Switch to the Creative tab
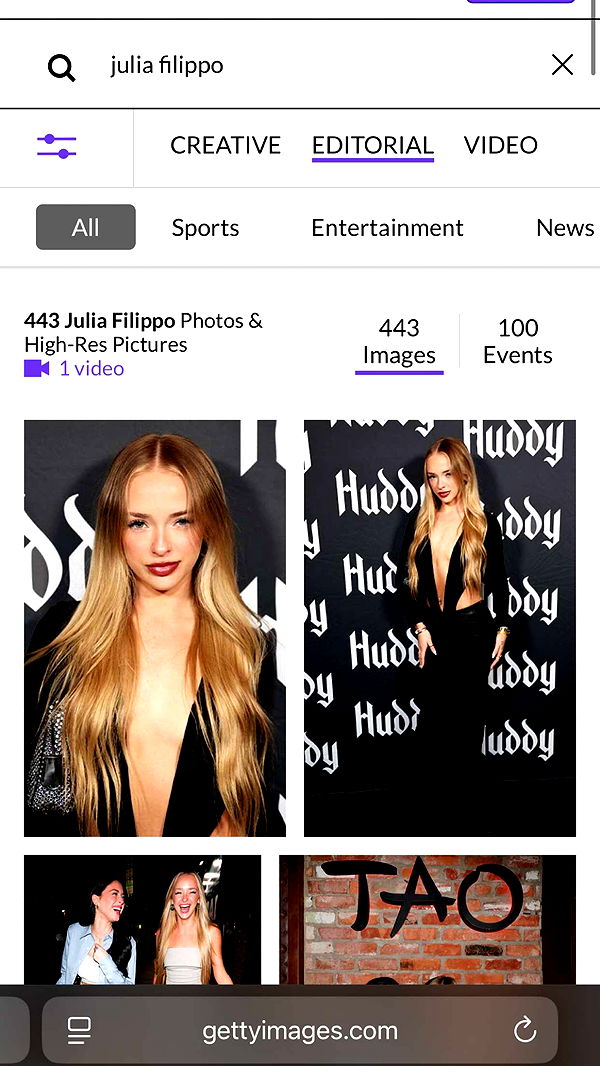600x1066 pixels. point(225,146)
